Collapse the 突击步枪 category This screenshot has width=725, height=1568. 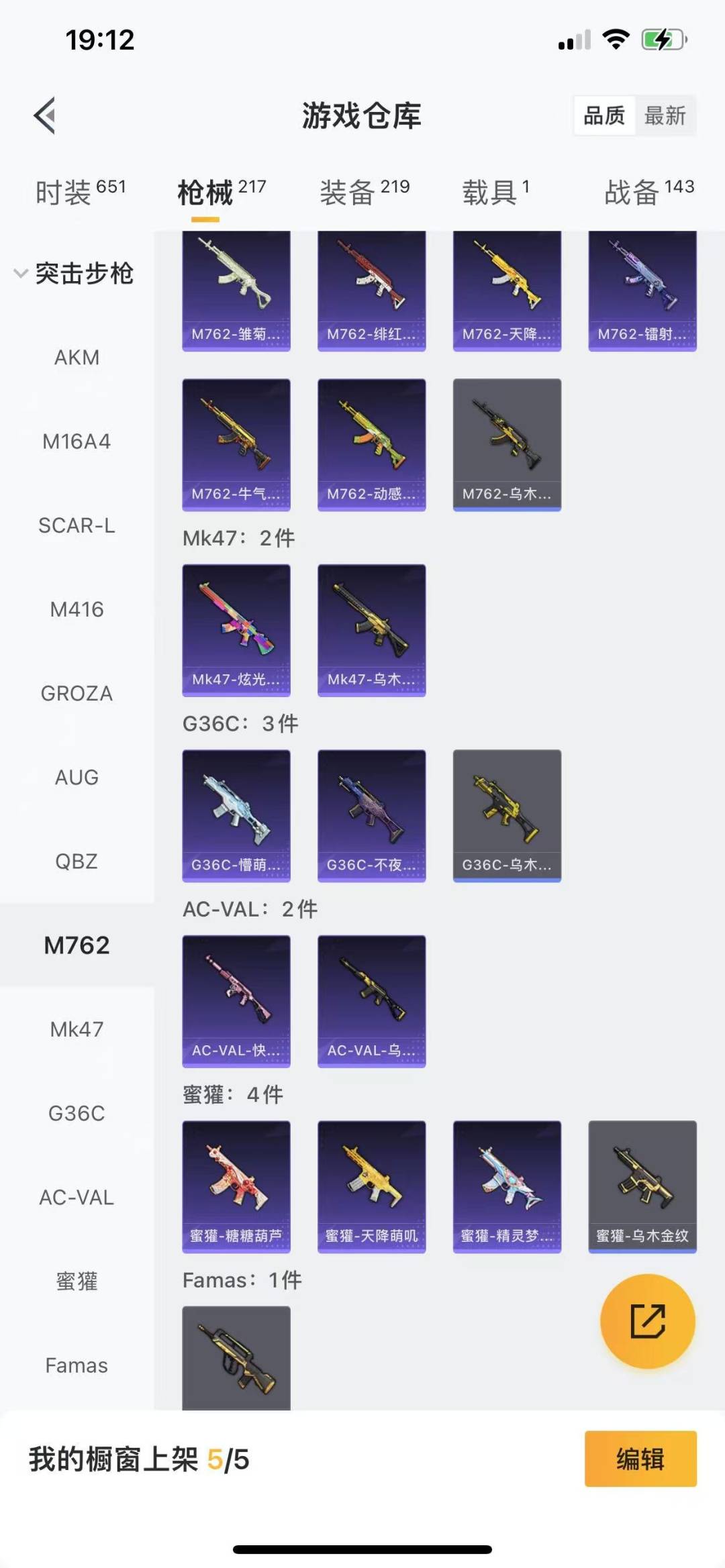(x=74, y=274)
